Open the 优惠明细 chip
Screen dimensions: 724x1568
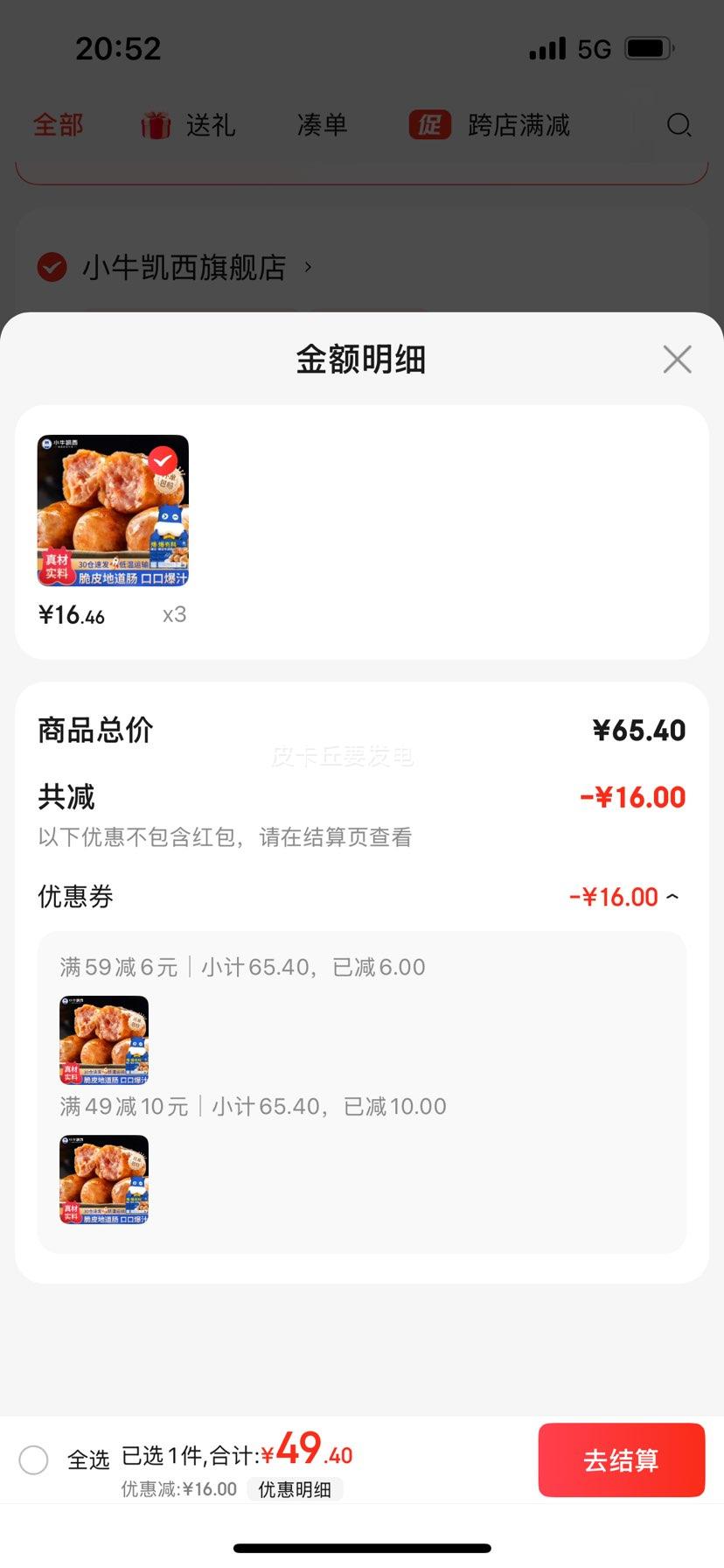click(295, 1489)
